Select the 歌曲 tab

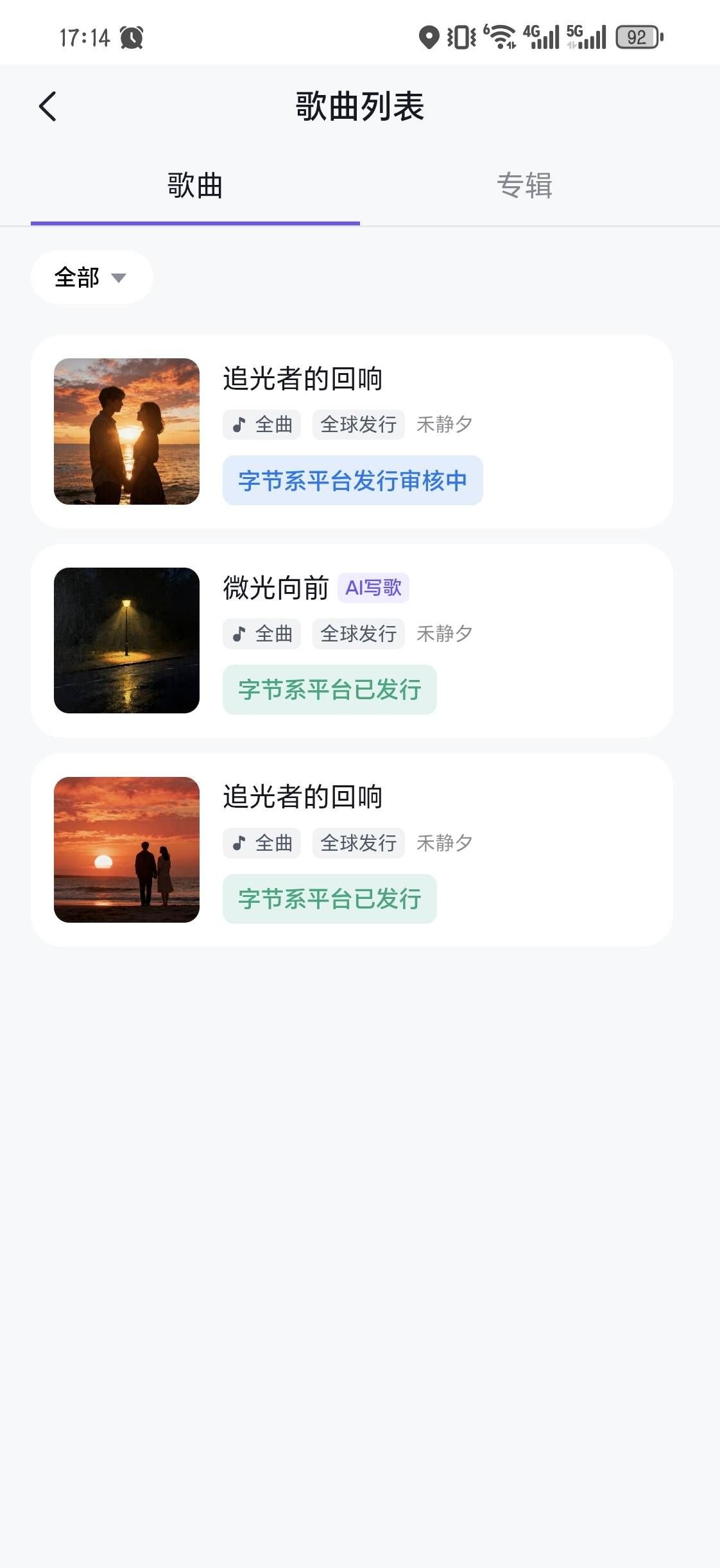(195, 186)
